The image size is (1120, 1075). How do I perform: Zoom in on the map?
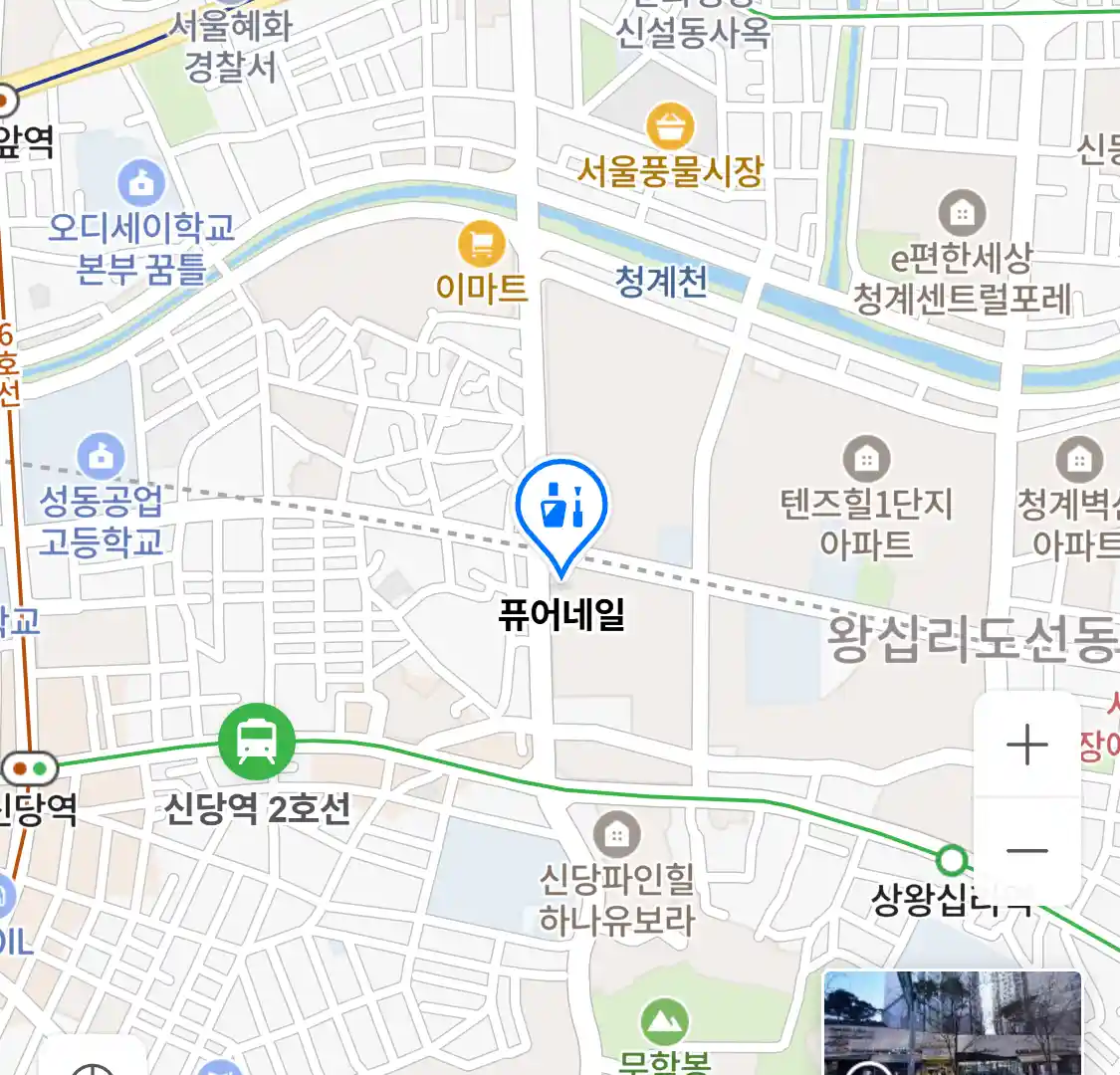click(x=1026, y=746)
